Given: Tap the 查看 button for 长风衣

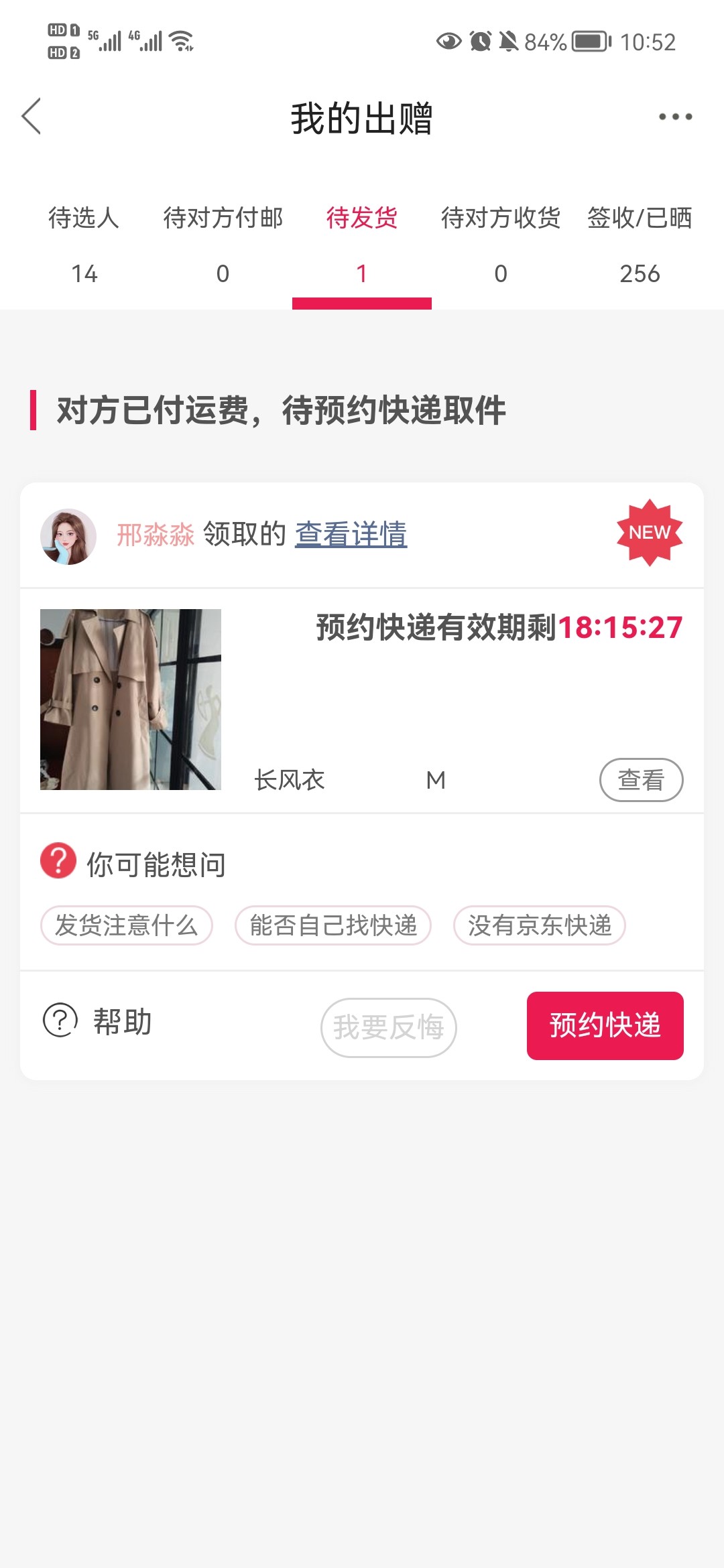Looking at the screenshot, I should [641, 779].
